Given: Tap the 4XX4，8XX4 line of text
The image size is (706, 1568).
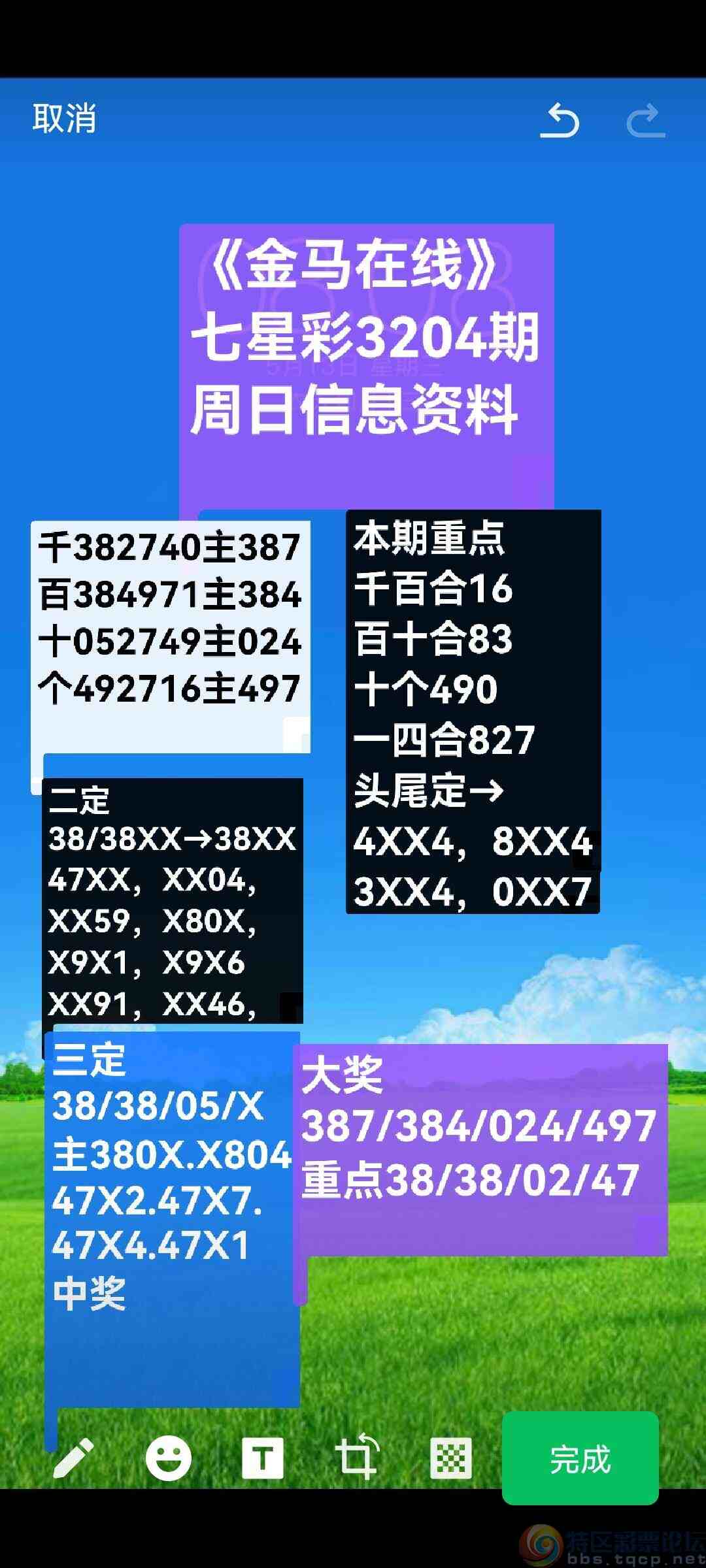Looking at the screenshot, I should click(471, 845).
